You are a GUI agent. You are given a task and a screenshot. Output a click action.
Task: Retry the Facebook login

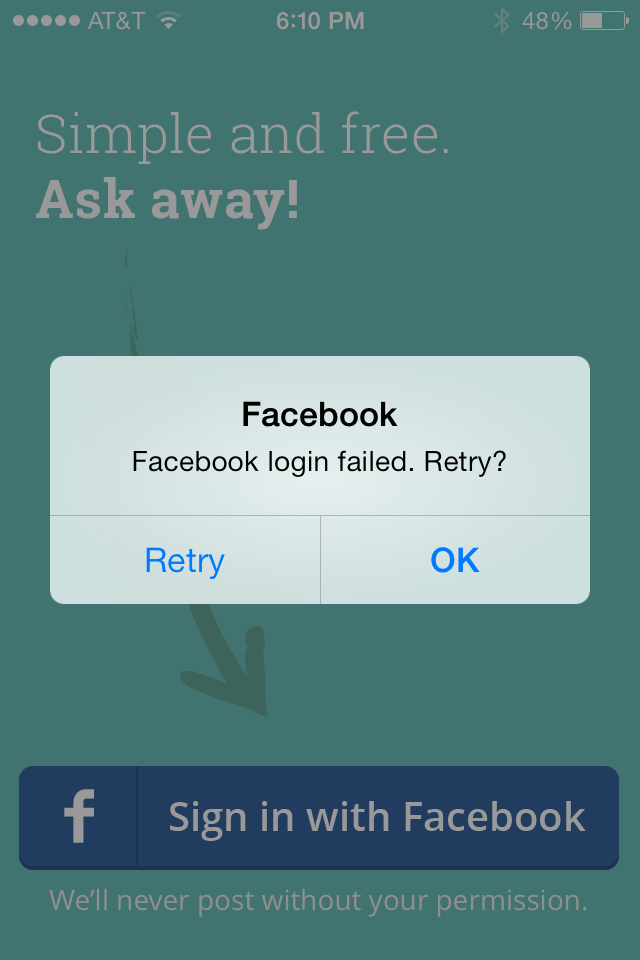pyautogui.click(x=185, y=560)
